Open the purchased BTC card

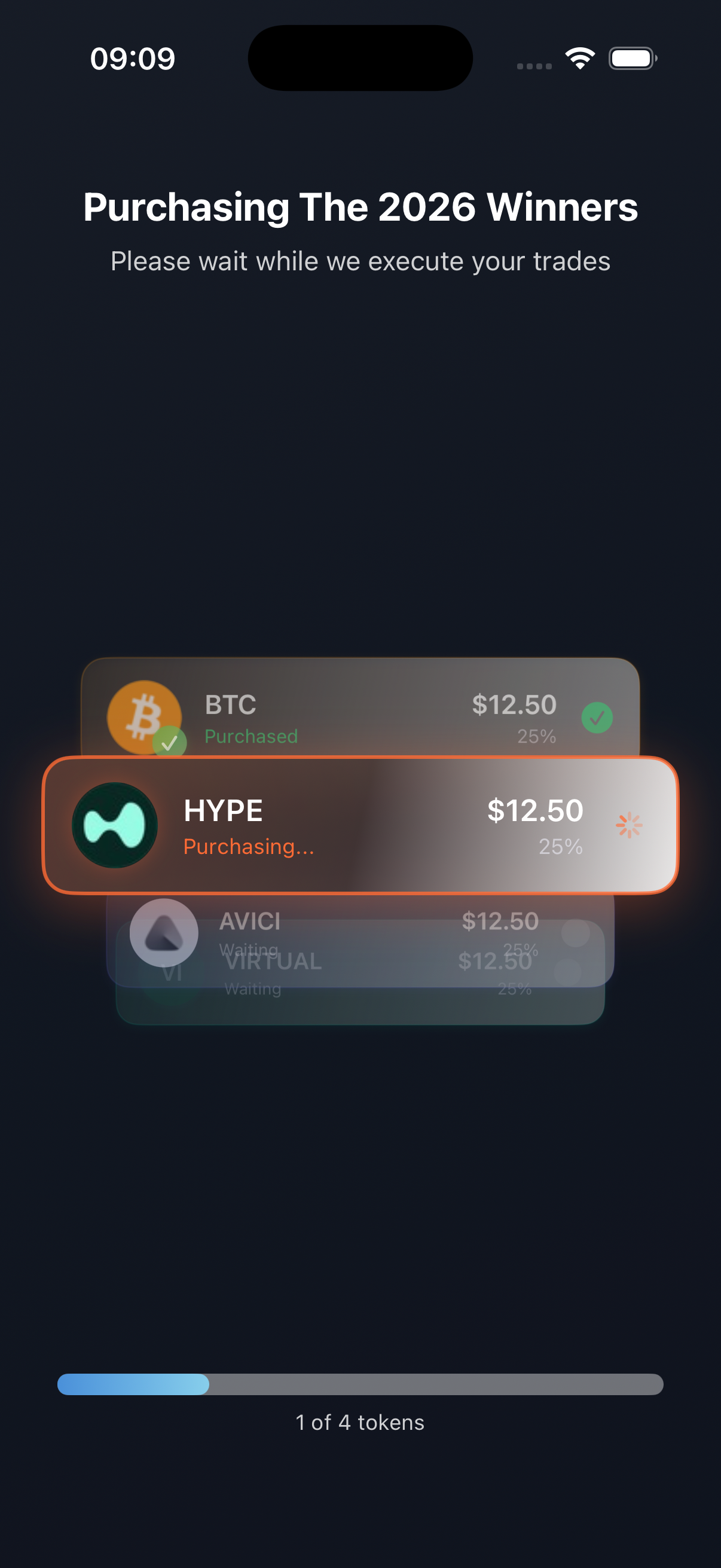pos(360,706)
